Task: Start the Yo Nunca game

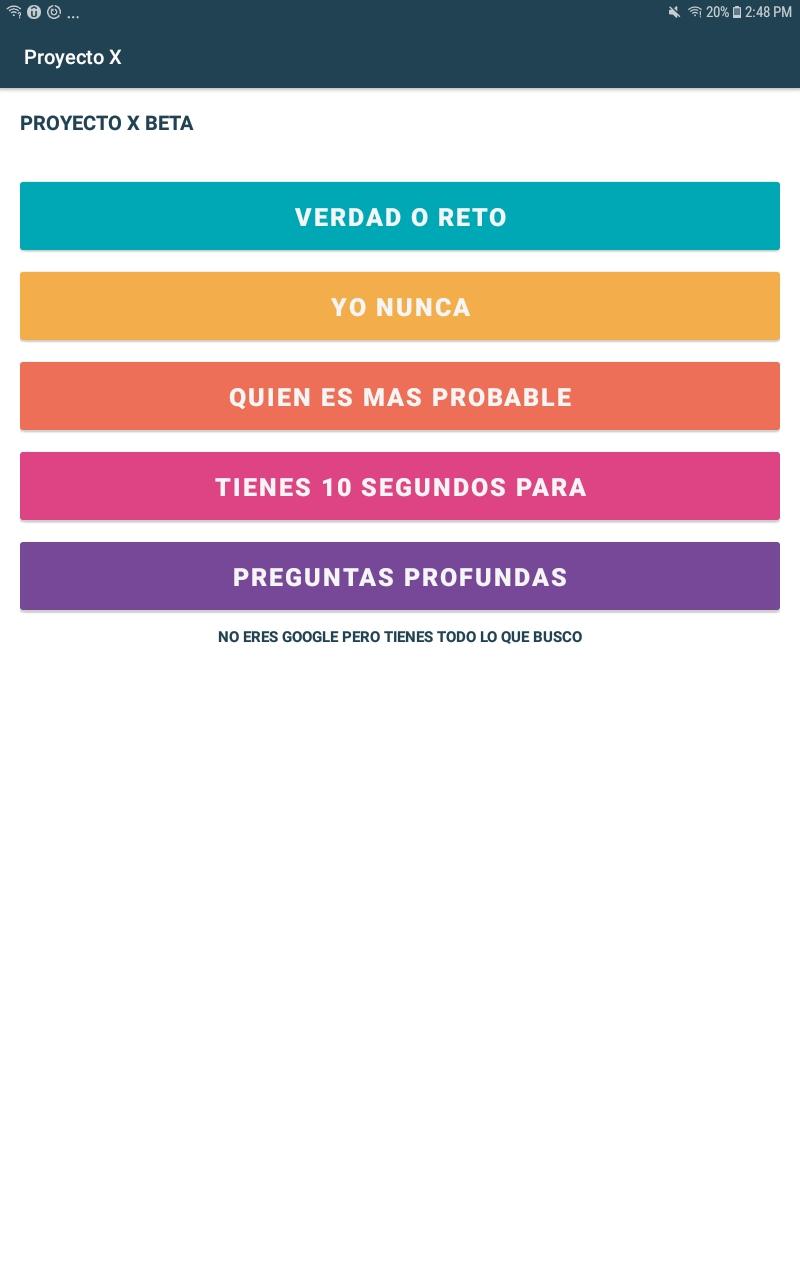Action: click(x=400, y=306)
